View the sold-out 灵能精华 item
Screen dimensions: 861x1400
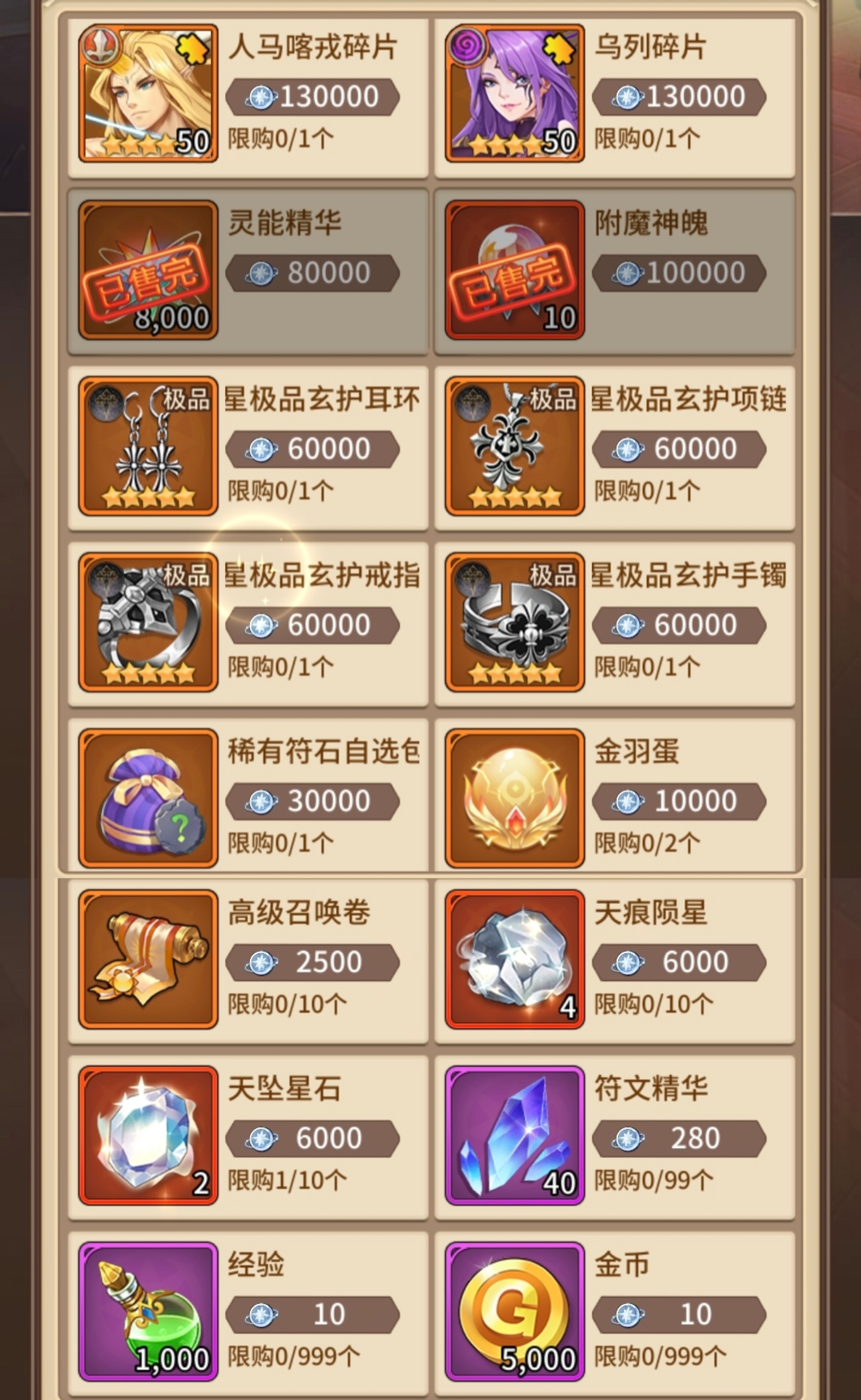coord(248,270)
